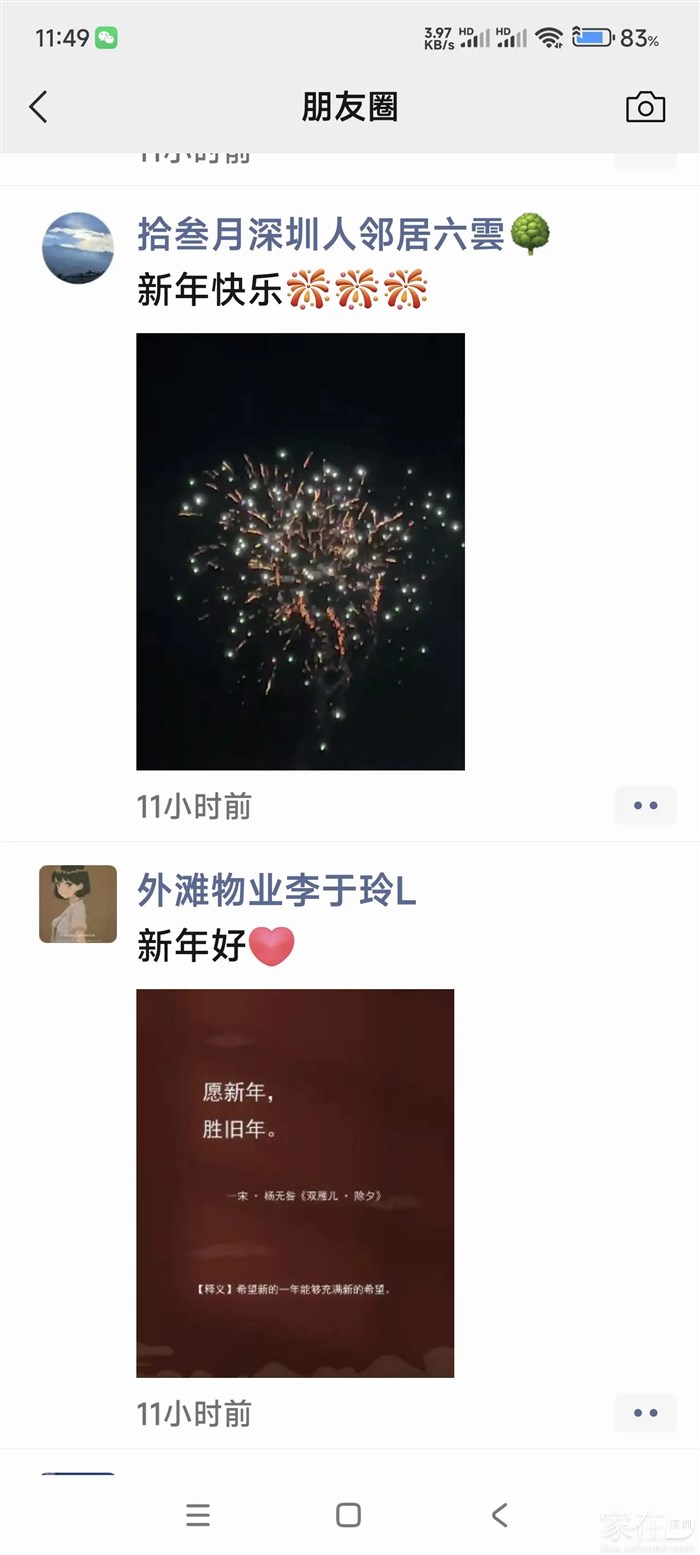Open 外滩物业李于玲L's profile avatar

[x=78, y=904]
